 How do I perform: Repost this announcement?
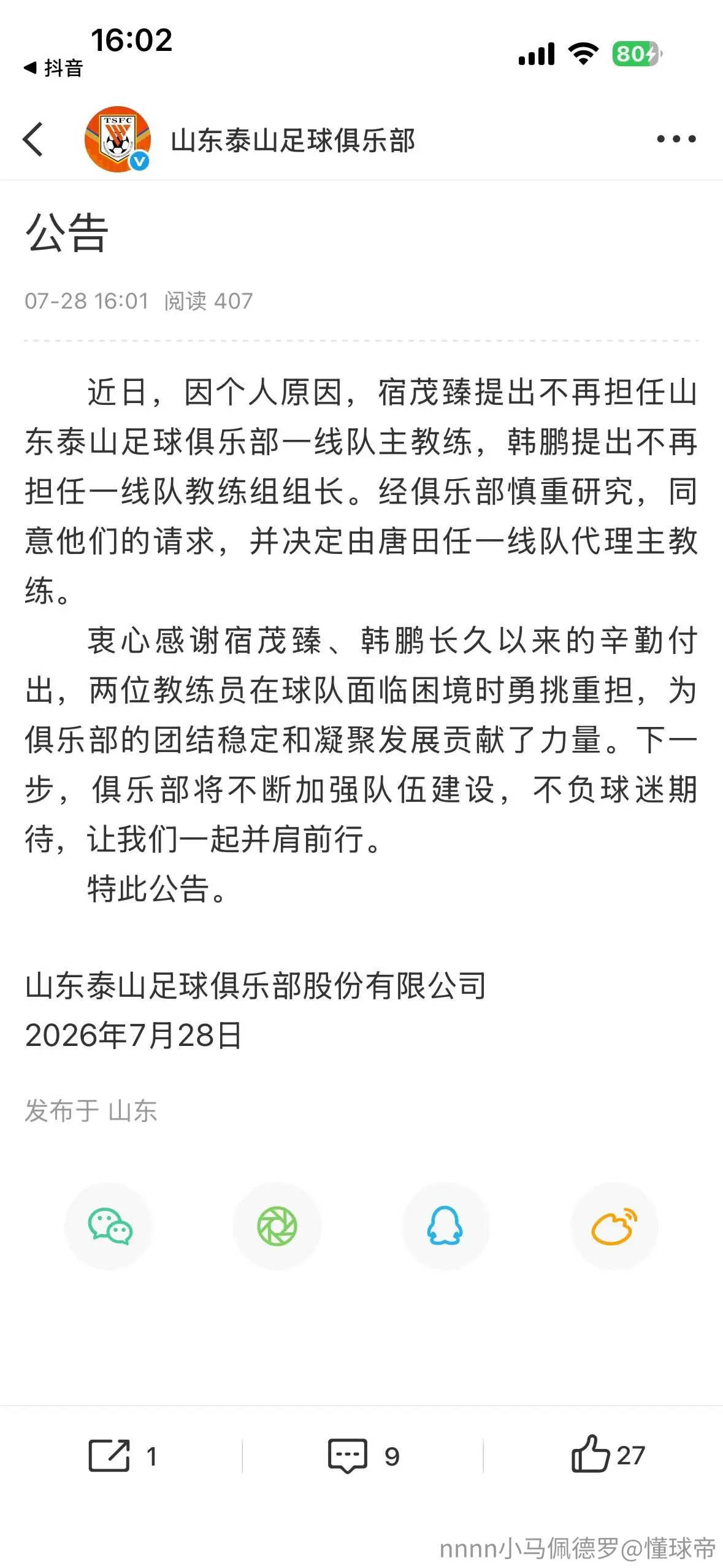123,1455
